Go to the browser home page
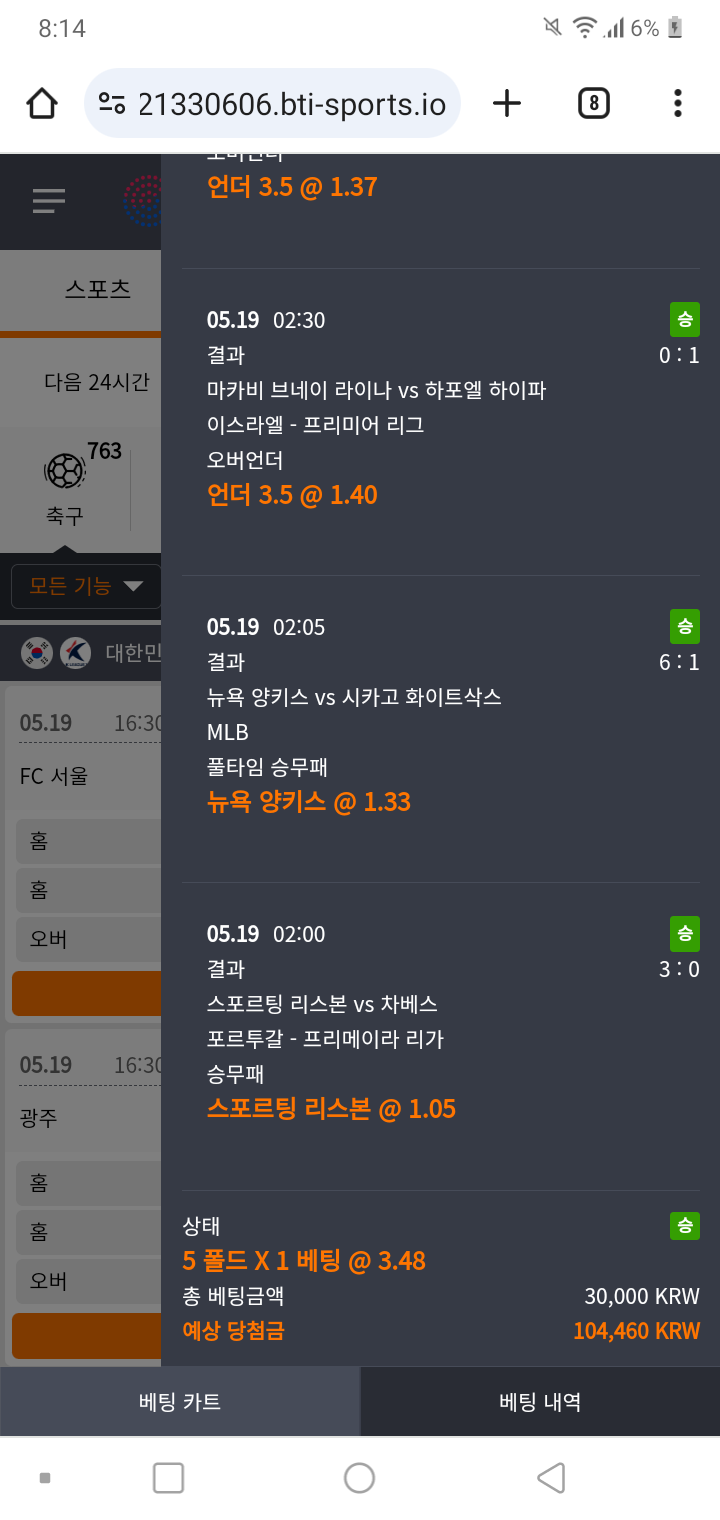This screenshot has width=720, height=1520. click(42, 103)
